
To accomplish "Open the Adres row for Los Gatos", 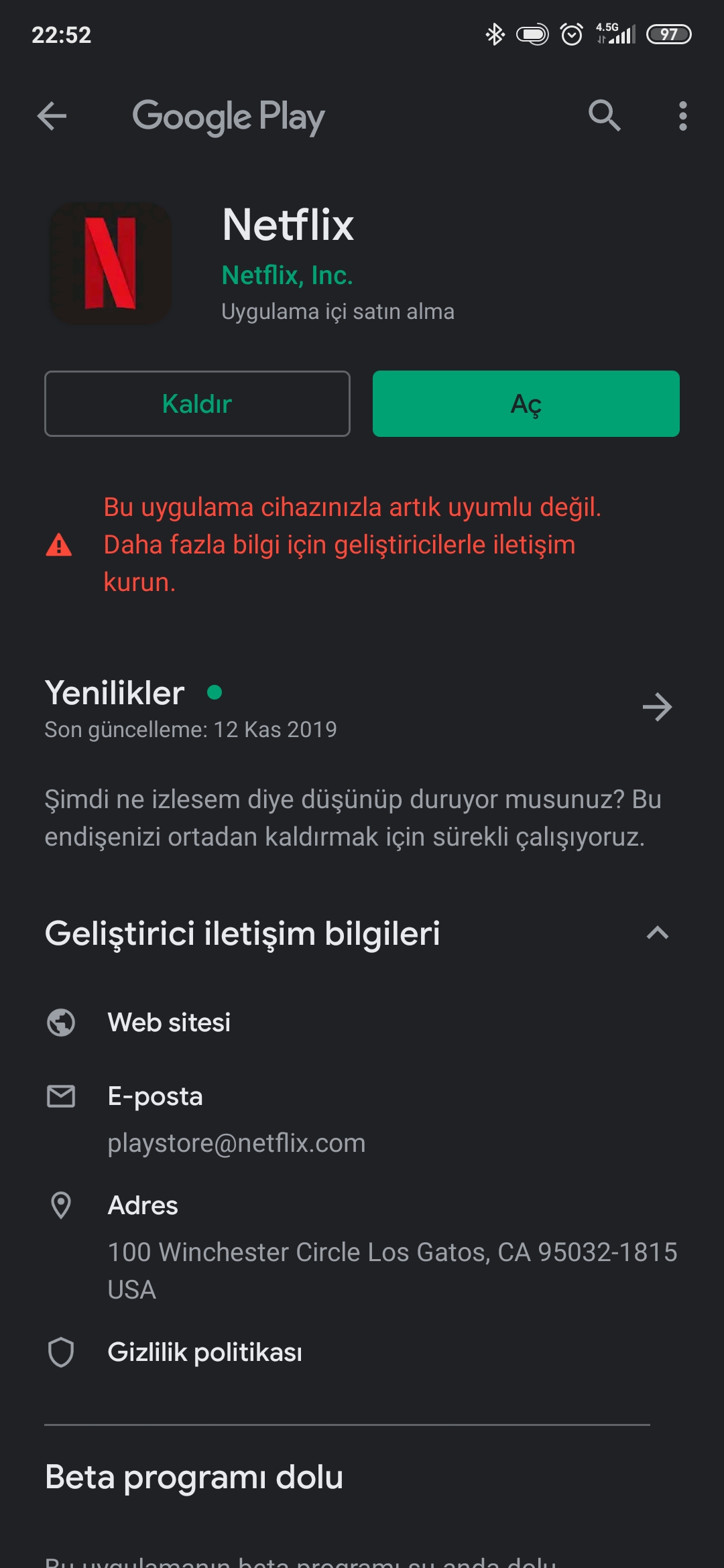I will pos(362,1247).
